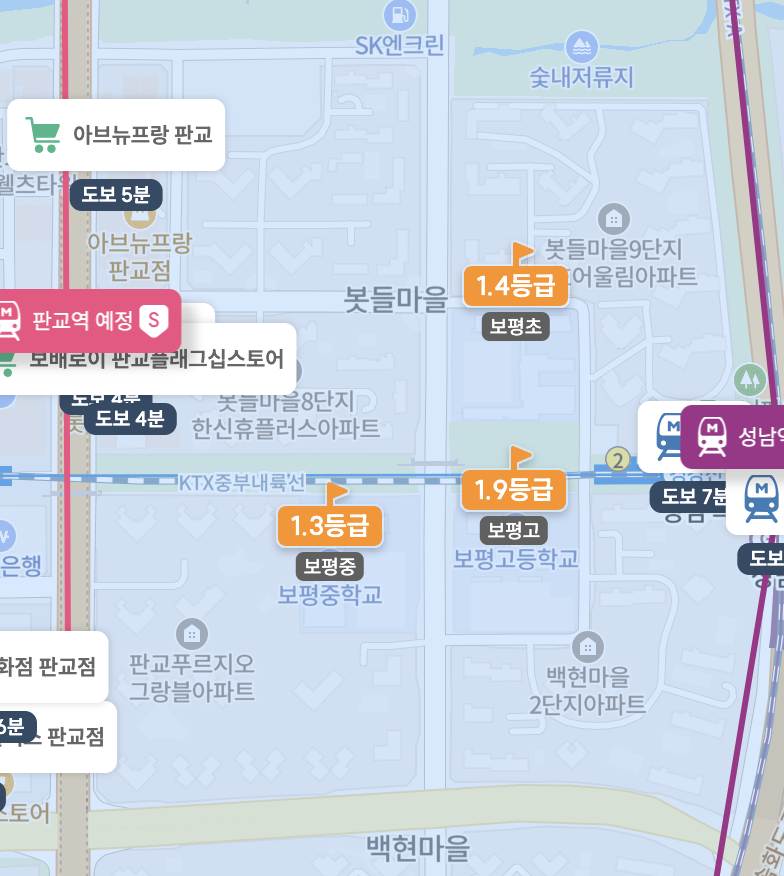Select the 판교역 예정 station marker
784x876 pixels.
pos(90,320)
